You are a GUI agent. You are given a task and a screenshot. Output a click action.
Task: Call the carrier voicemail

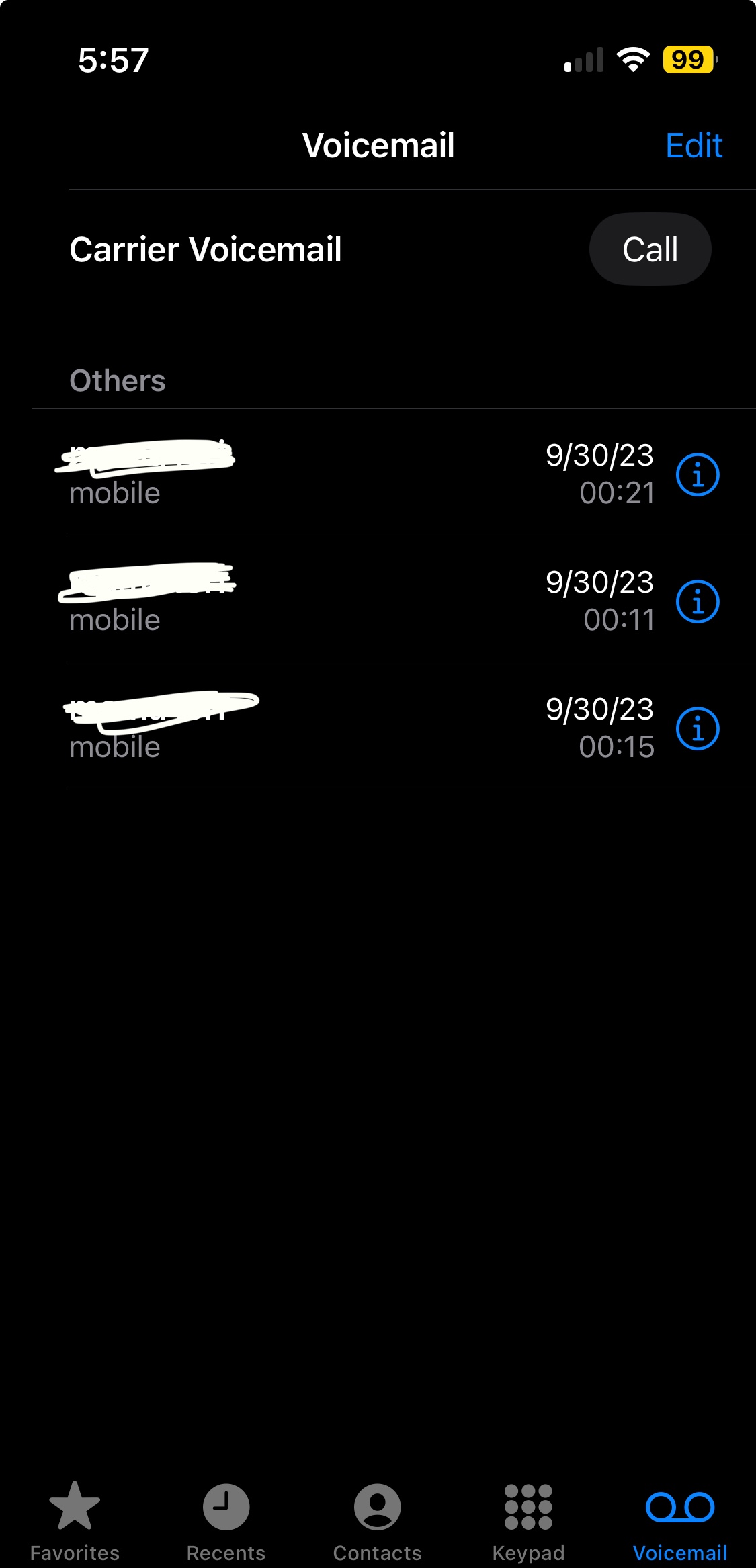(x=650, y=249)
